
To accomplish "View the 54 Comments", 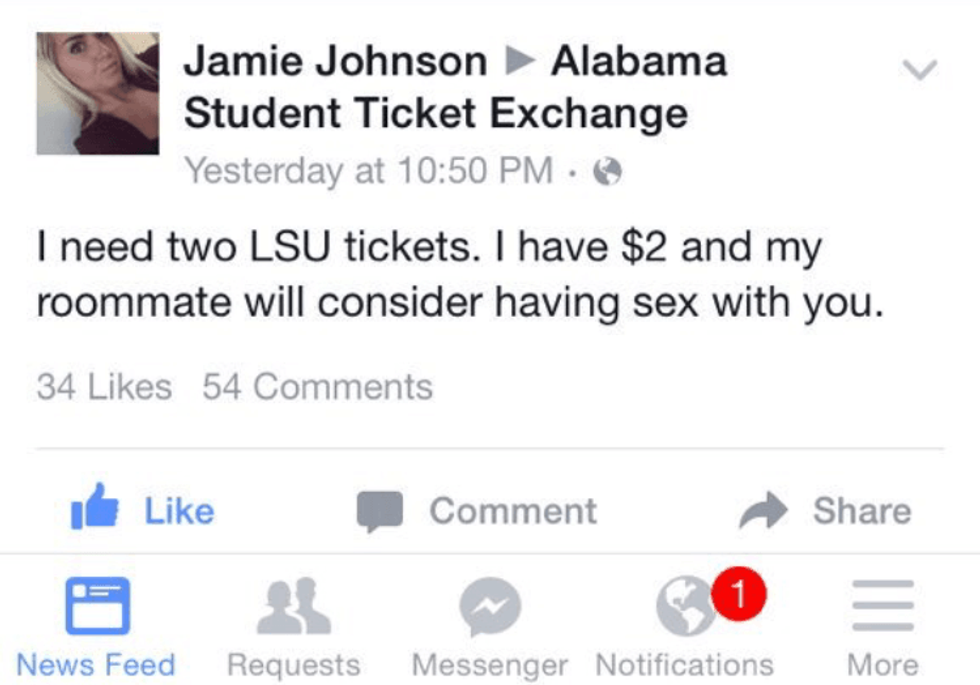I will (x=317, y=387).
